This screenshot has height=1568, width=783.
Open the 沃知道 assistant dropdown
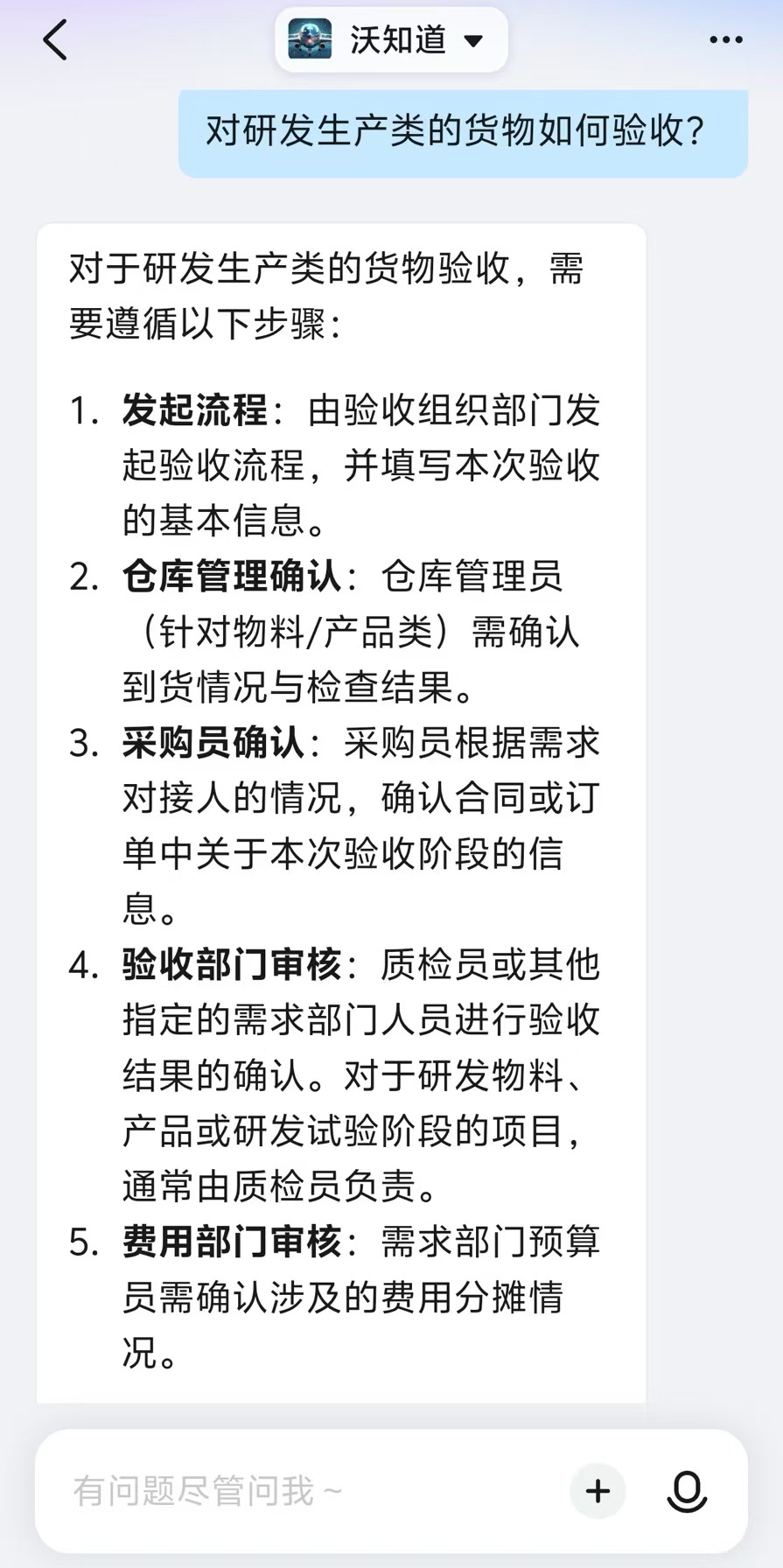pos(391,40)
